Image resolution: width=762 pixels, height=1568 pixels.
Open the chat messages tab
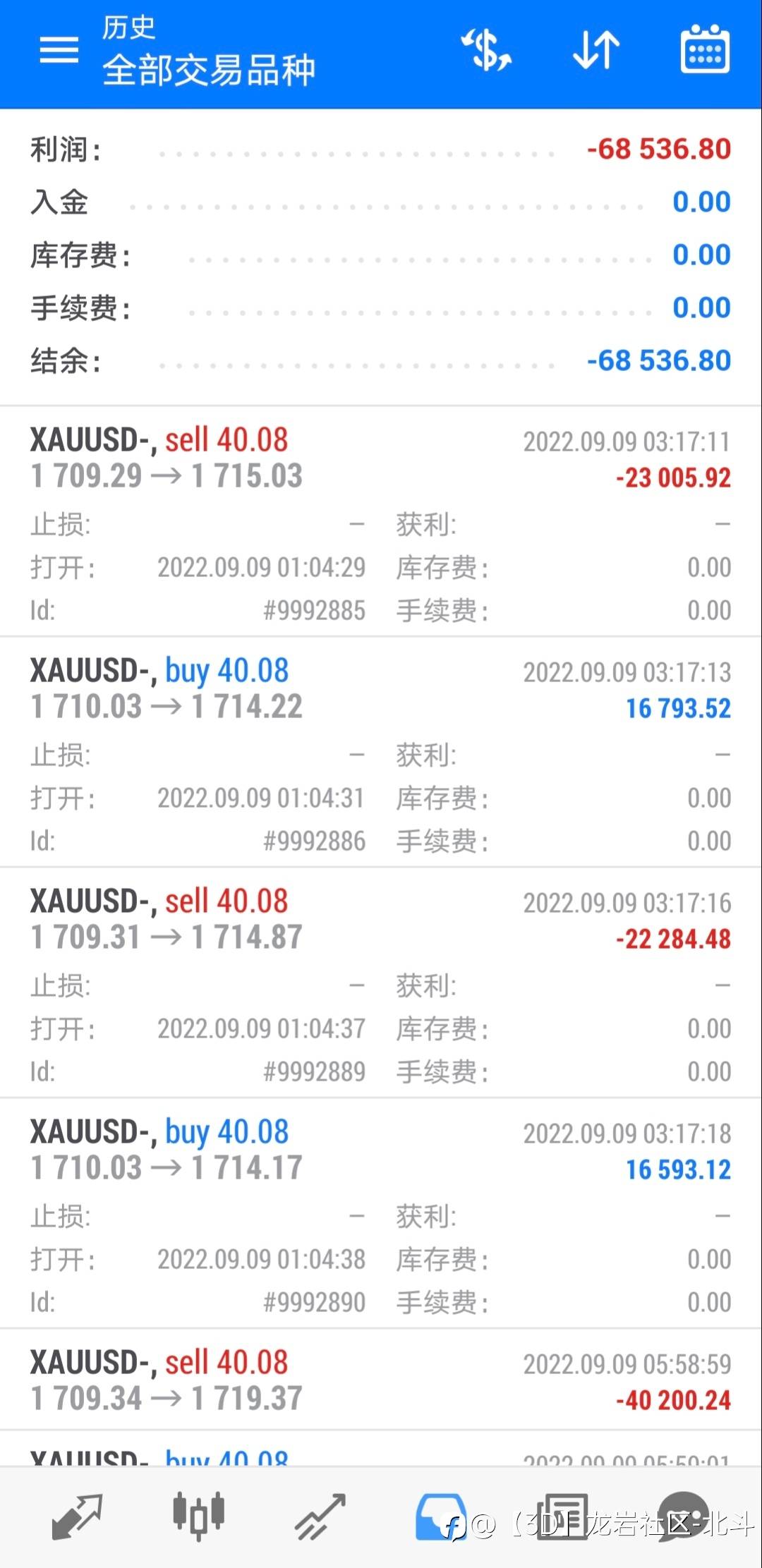[x=683, y=1515]
